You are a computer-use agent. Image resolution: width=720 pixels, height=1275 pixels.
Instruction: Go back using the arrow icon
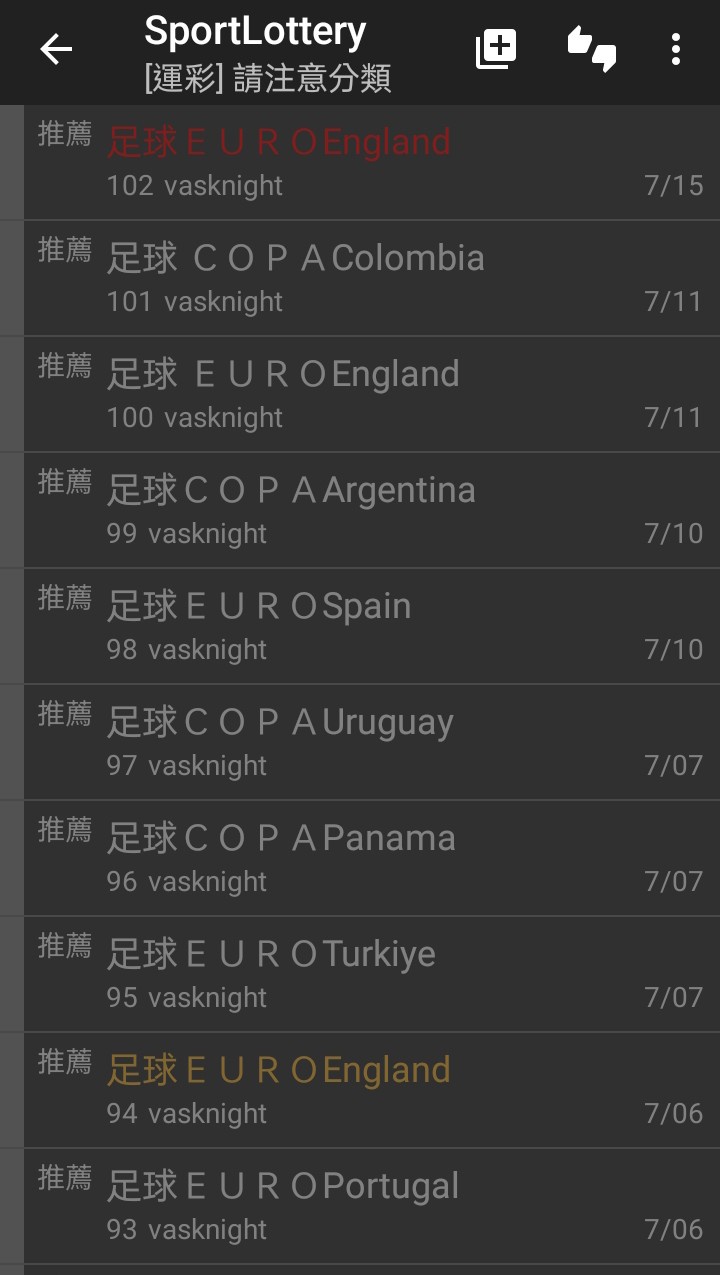point(56,50)
